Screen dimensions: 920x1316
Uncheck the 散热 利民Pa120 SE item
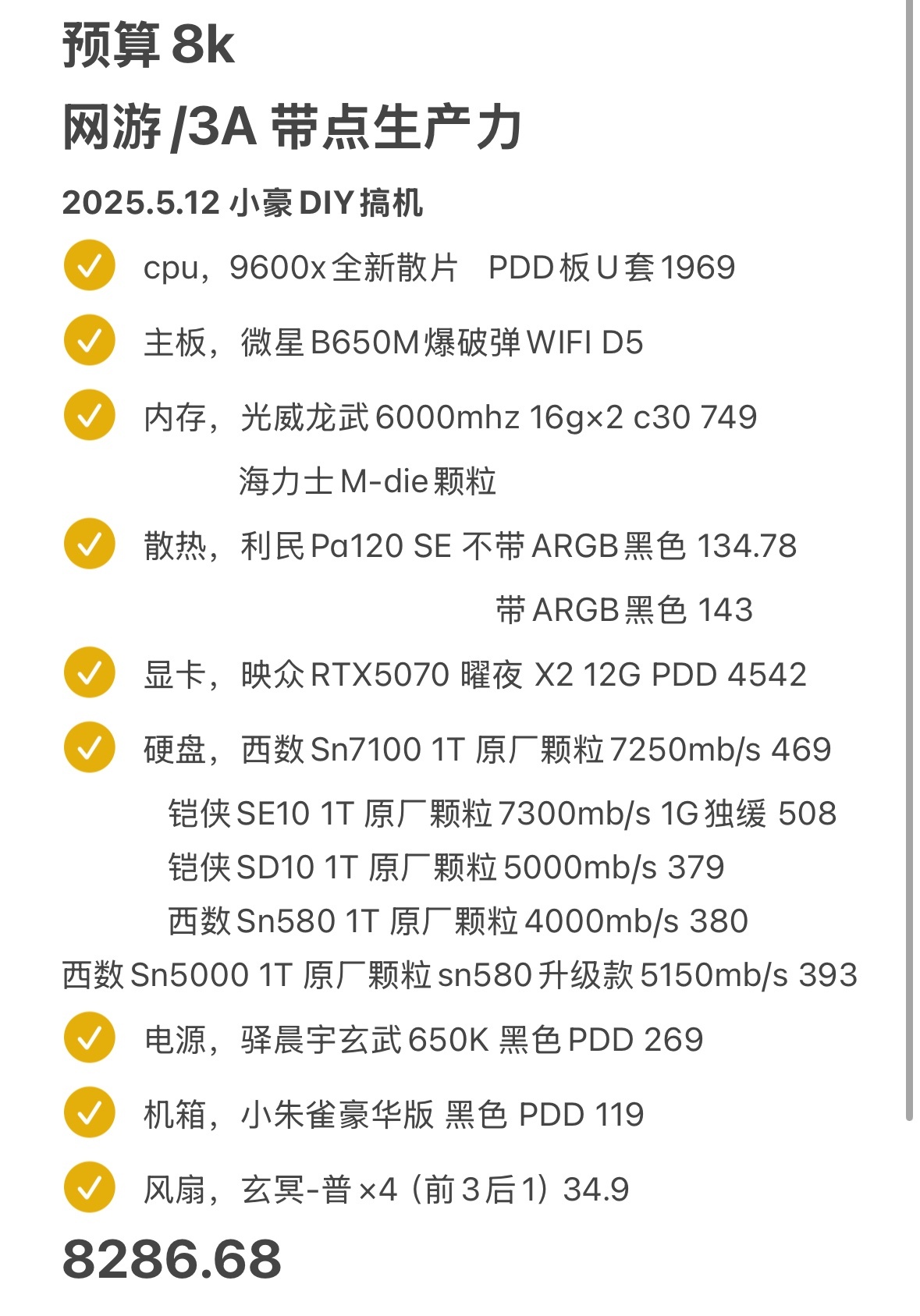click(x=89, y=544)
